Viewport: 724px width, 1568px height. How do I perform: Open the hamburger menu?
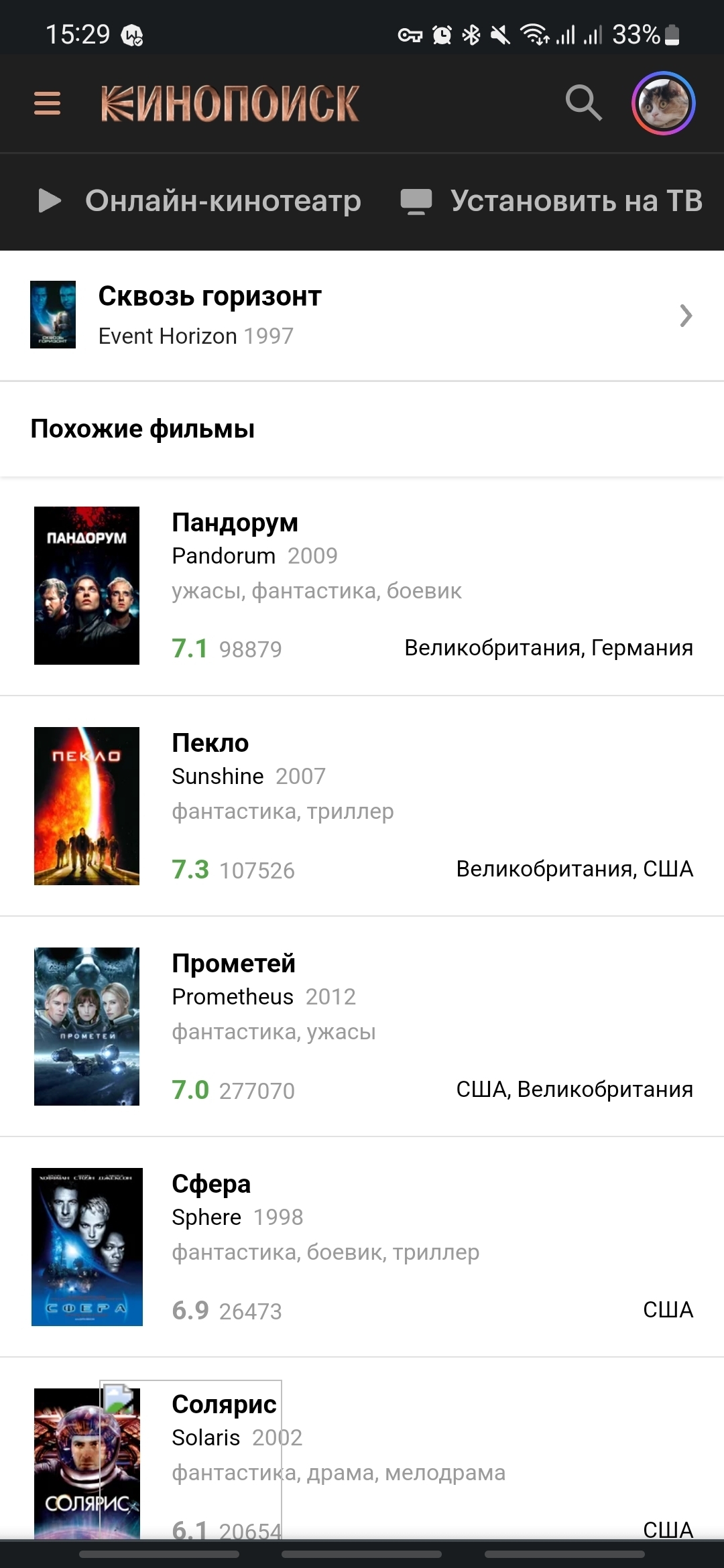(x=48, y=104)
